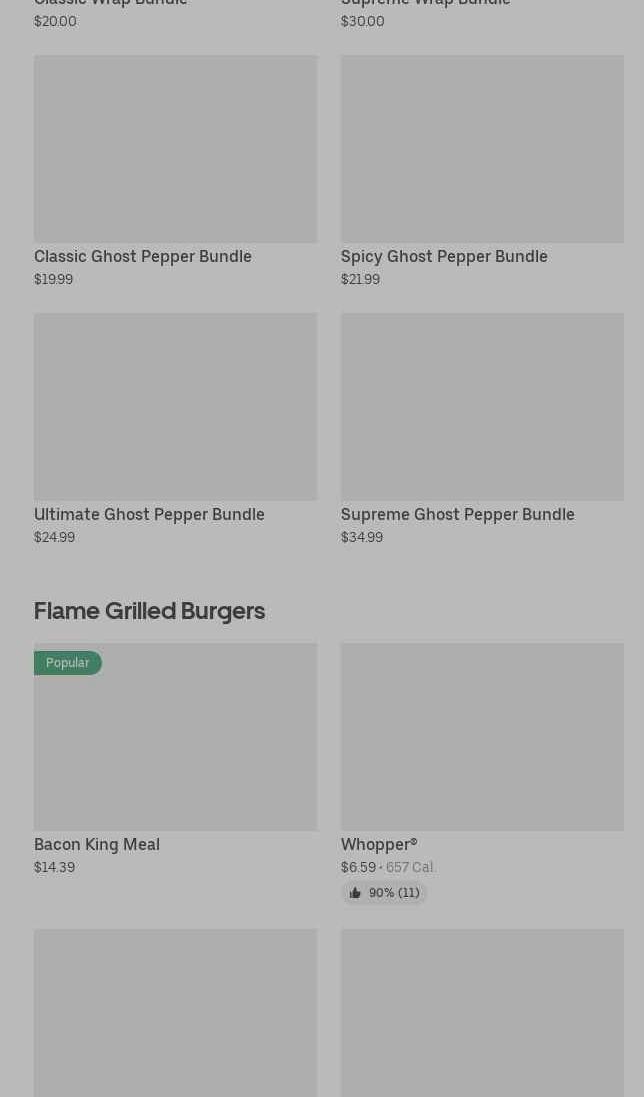The image size is (644, 1097).
Task: Open the Classic Ghost Pepper Bundle item
Action: [x=176, y=171]
